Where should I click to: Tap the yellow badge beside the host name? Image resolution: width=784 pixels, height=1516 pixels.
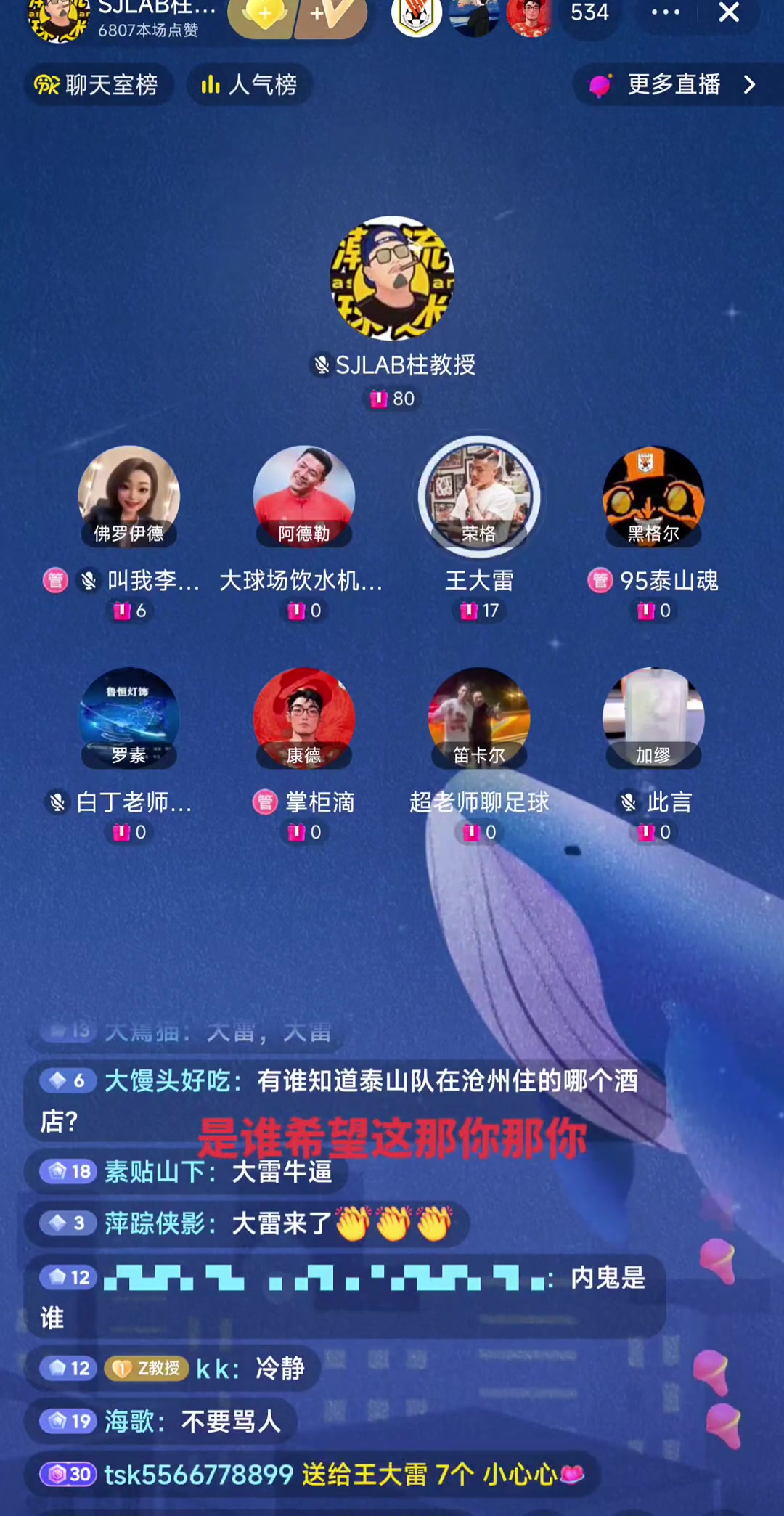[x=264, y=15]
